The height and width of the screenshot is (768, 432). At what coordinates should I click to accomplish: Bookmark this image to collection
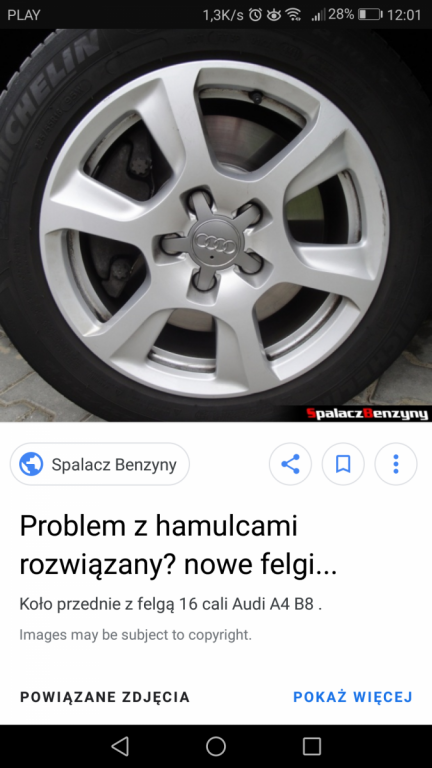(343, 464)
